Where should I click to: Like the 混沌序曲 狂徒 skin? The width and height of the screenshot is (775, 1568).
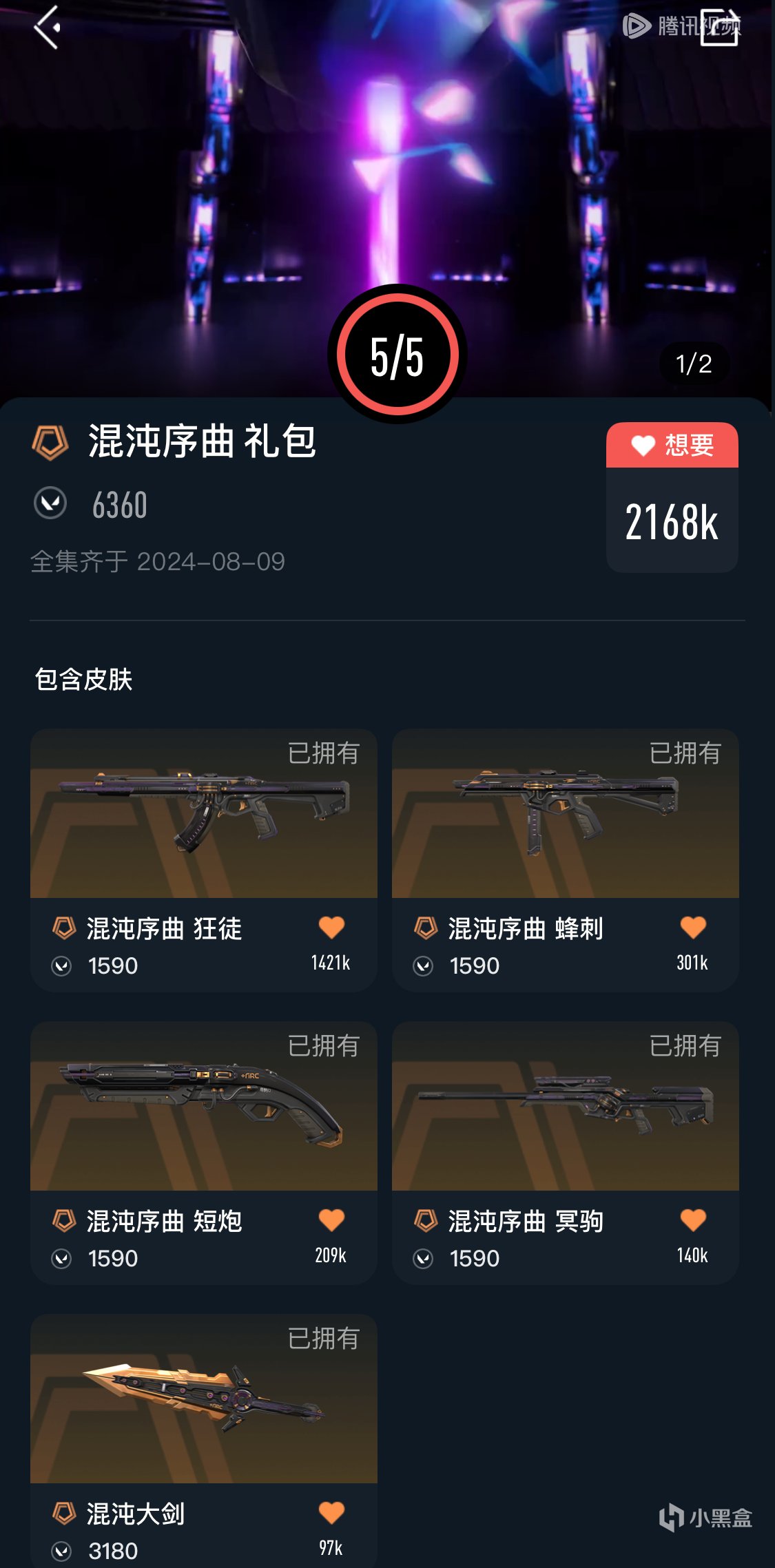tap(331, 928)
